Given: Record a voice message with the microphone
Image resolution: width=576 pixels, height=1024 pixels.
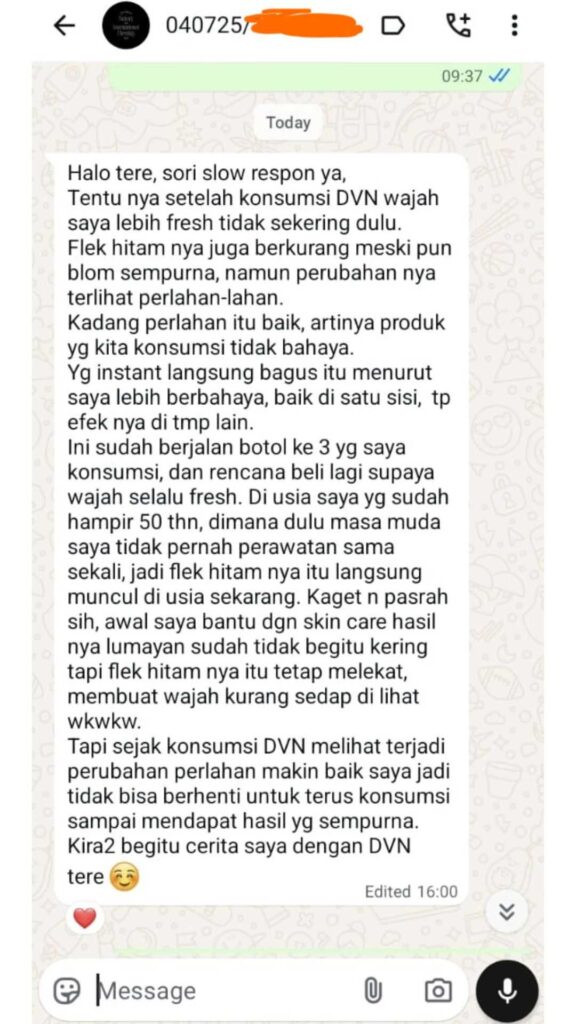Looking at the screenshot, I should click(507, 991).
